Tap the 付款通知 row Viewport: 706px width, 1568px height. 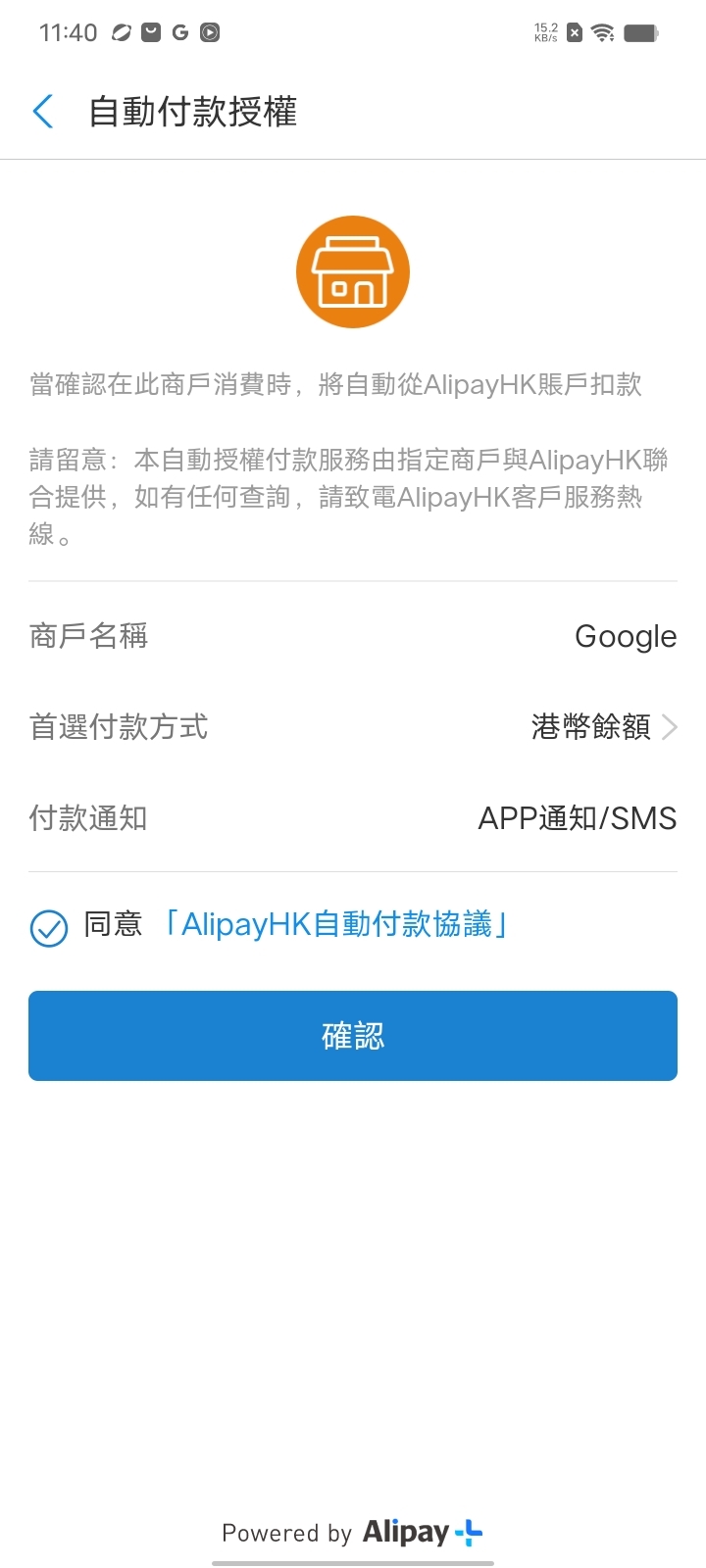pyautogui.click(x=353, y=818)
